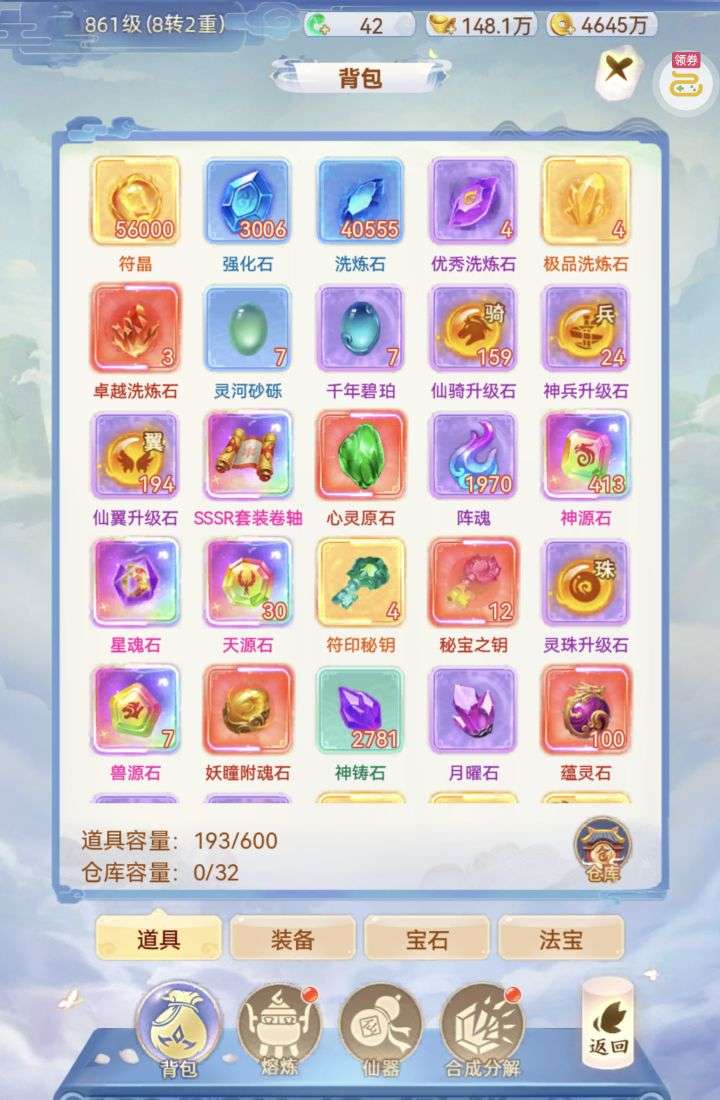The height and width of the screenshot is (1100, 720).
Task: Open the 背包 bottom tab
Action: pyautogui.click(x=178, y=1028)
